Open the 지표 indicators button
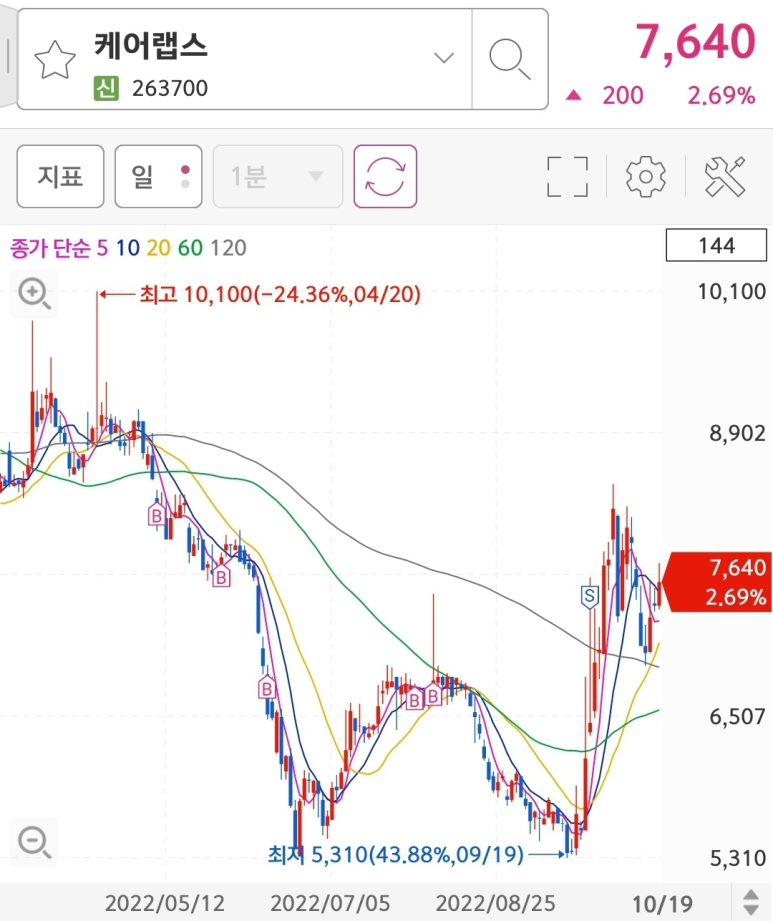Image resolution: width=773 pixels, height=921 pixels. (60, 177)
